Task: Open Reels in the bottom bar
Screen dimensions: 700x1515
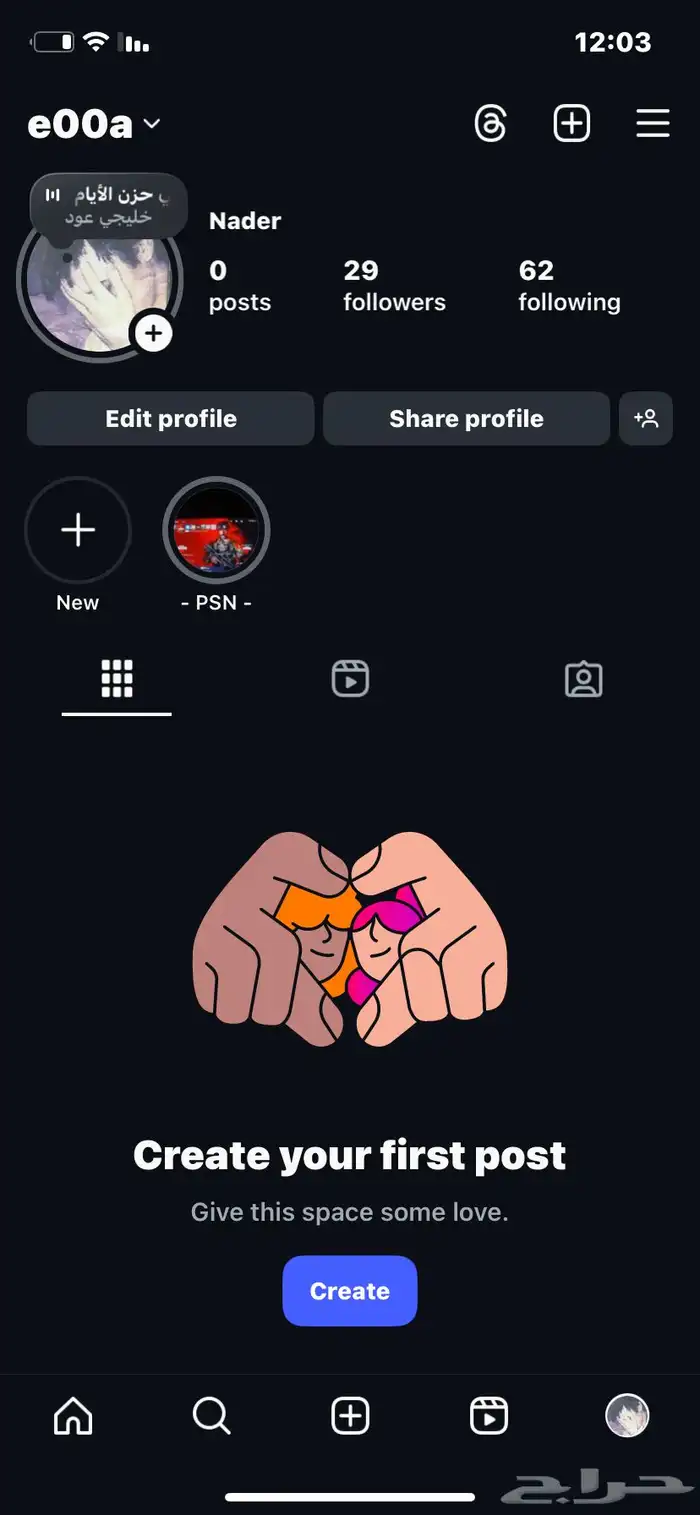Action: 489,1416
